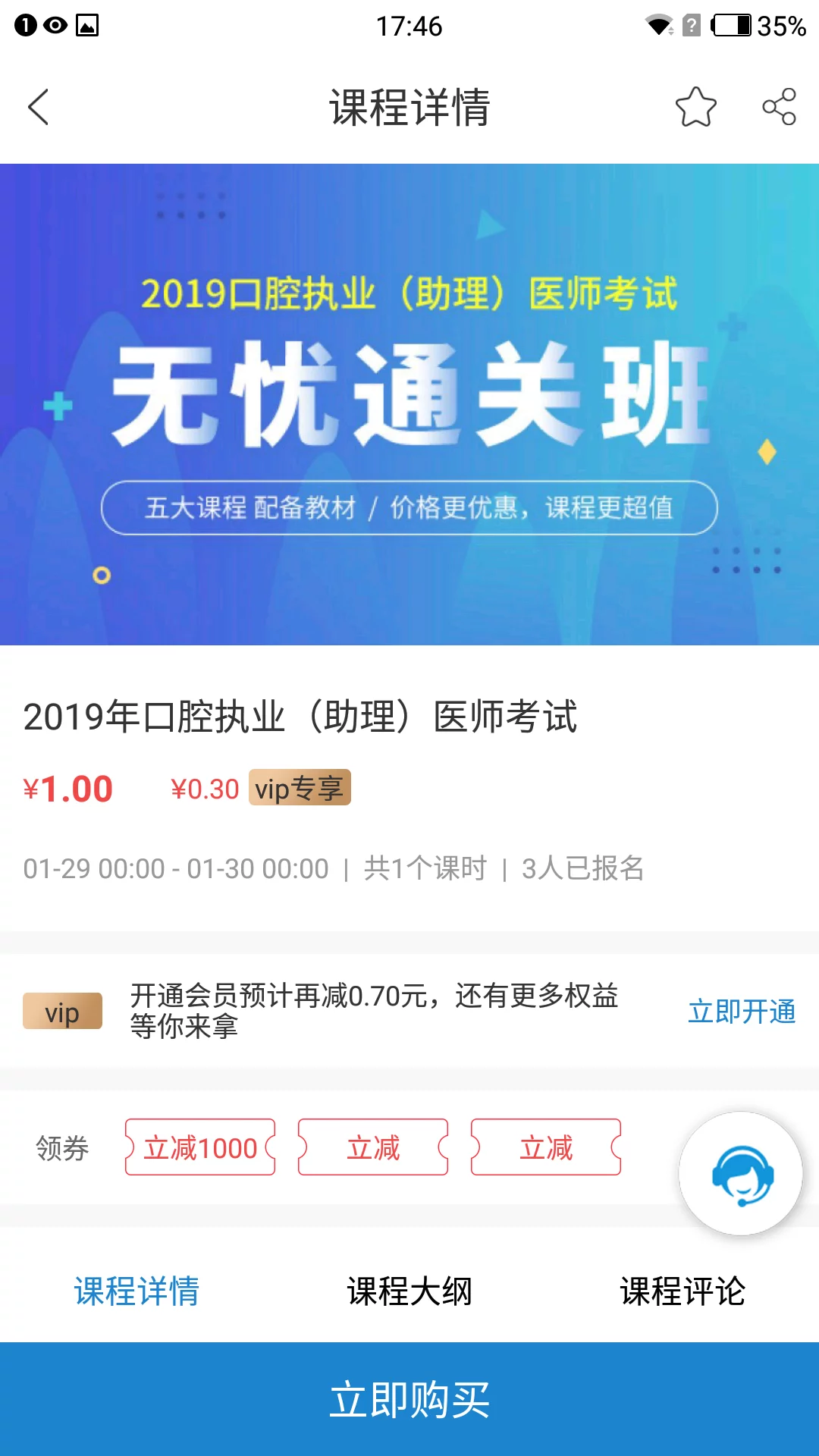
Task: Switch to the 课程评论 tab
Action: [682, 1291]
